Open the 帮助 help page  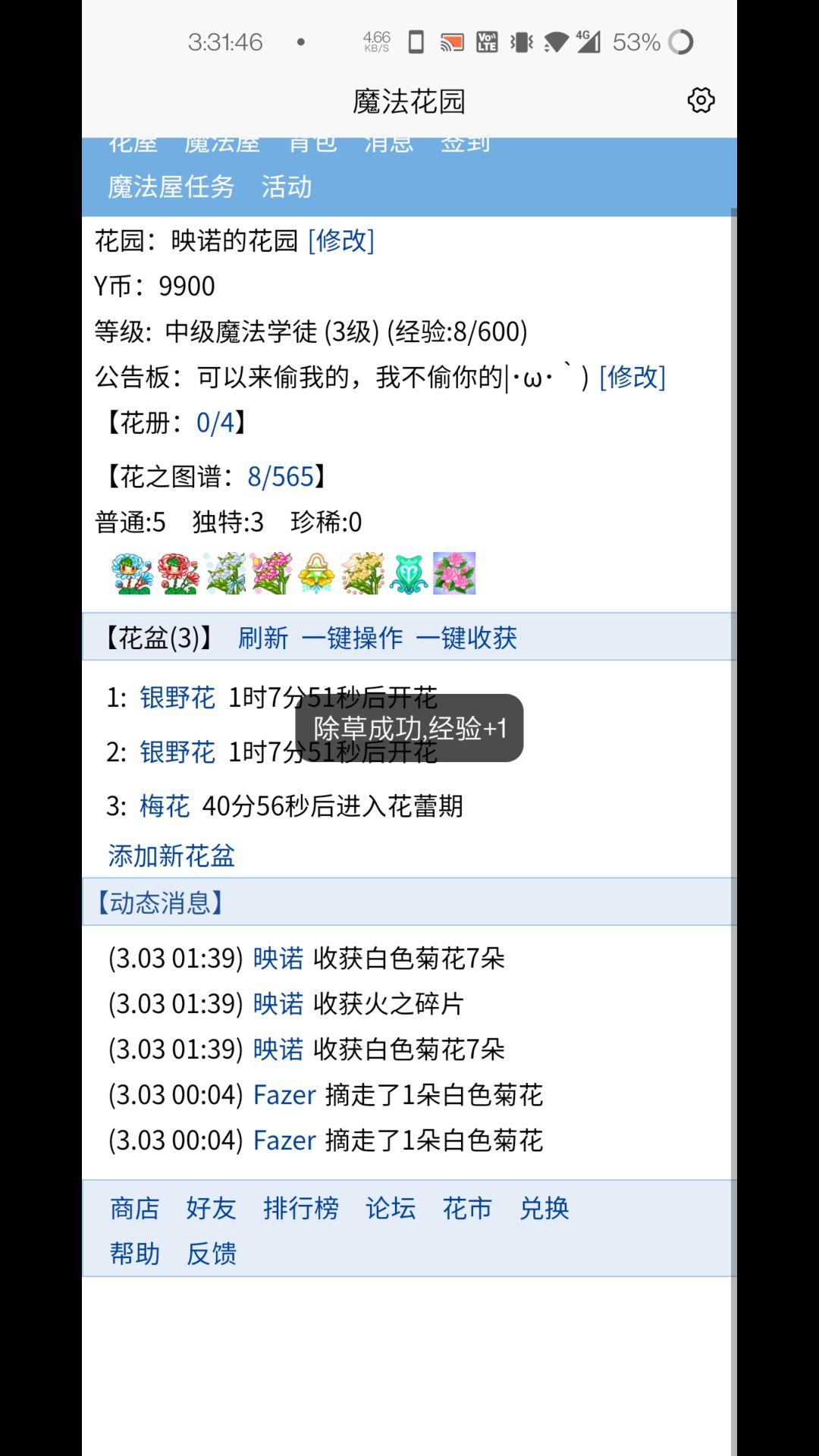click(135, 1254)
